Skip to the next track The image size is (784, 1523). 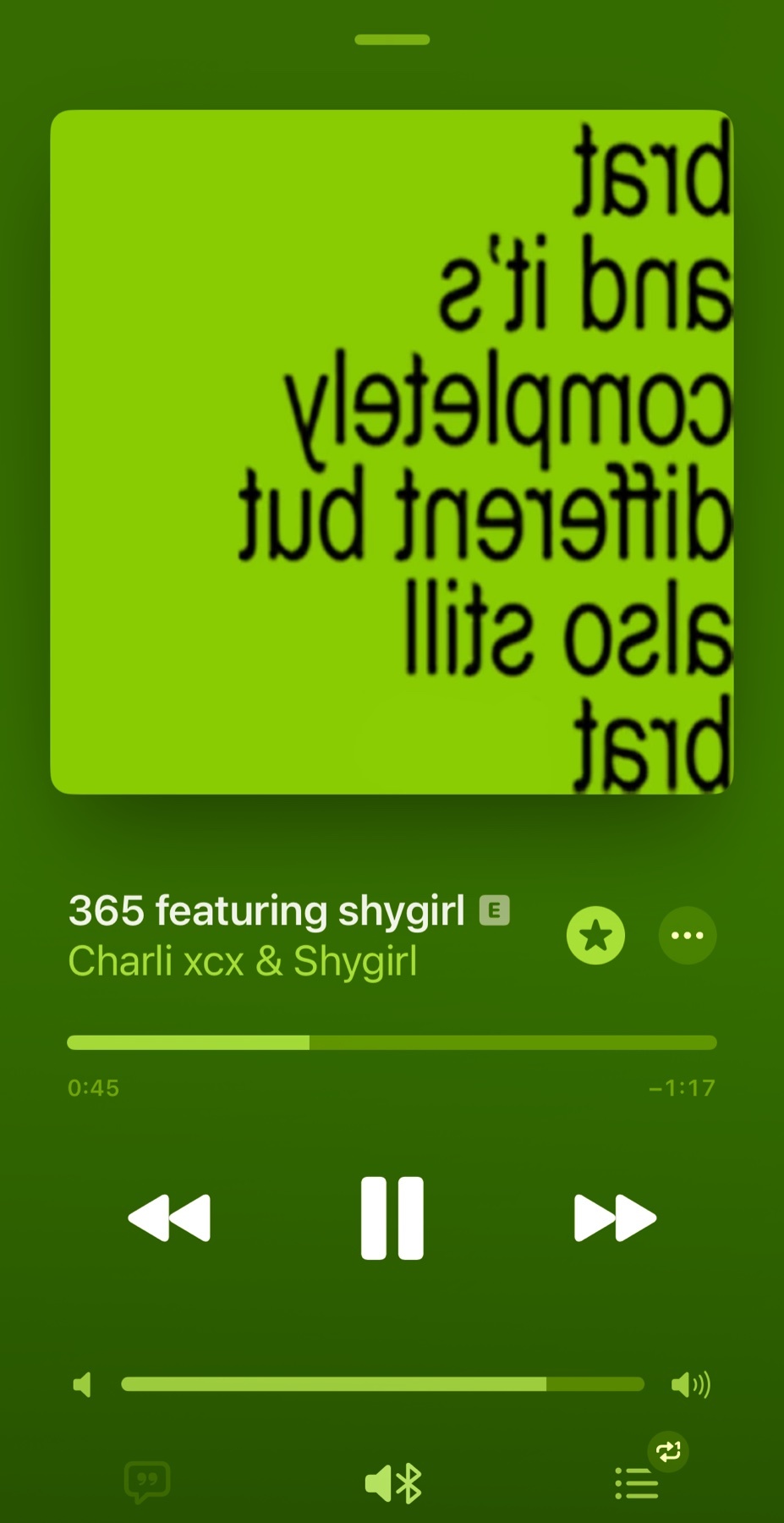(x=615, y=1218)
